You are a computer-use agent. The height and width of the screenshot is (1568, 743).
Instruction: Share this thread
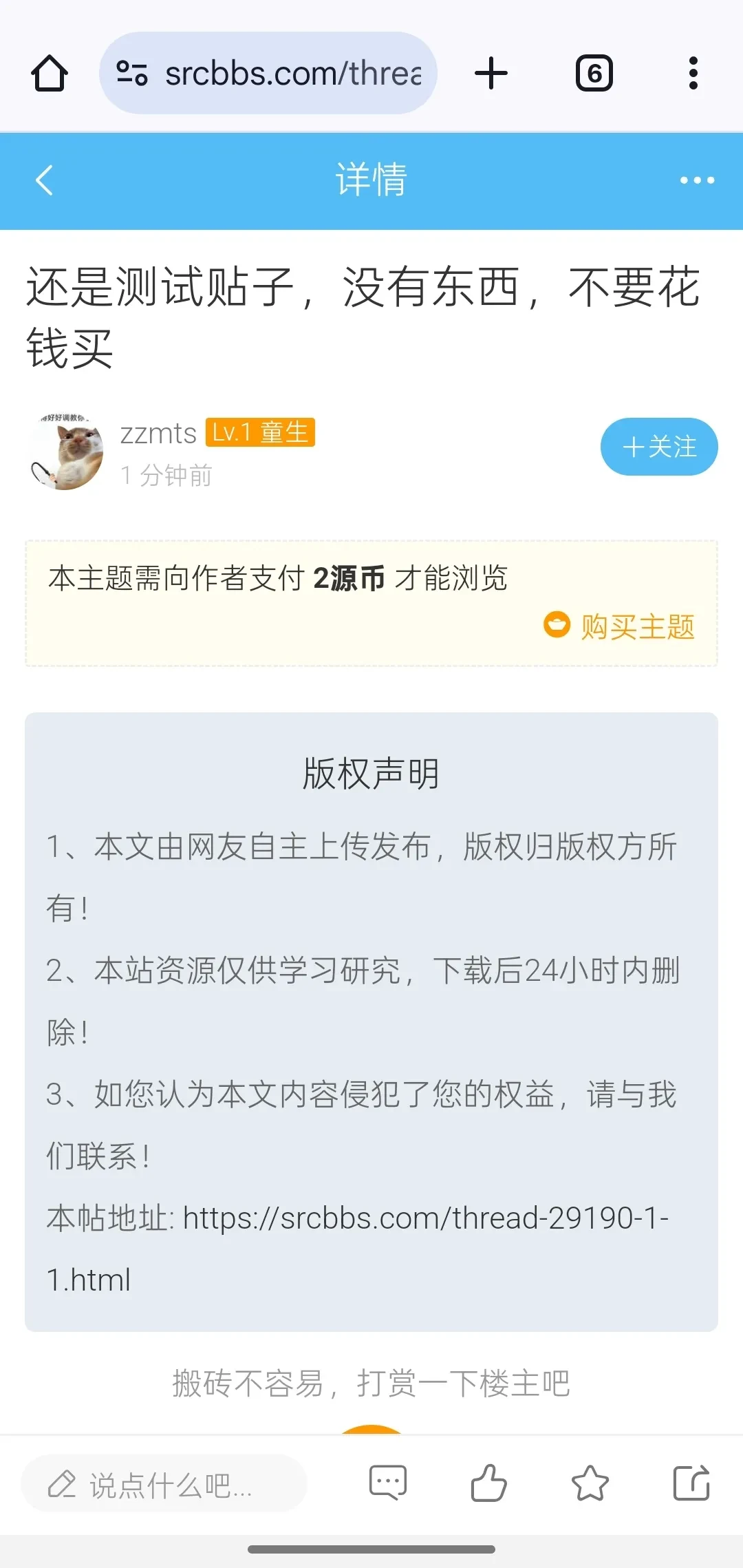click(691, 1483)
